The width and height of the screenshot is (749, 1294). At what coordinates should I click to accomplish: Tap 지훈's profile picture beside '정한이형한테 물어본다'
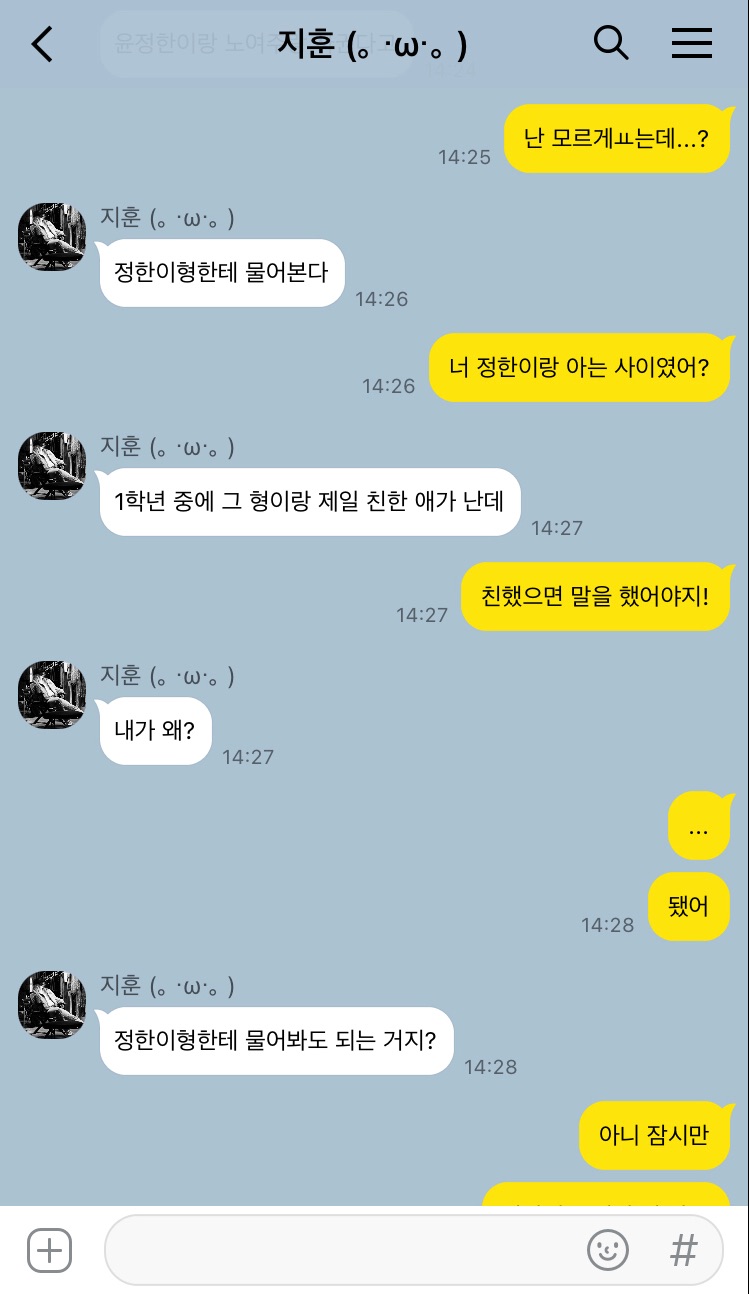point(51,237)
